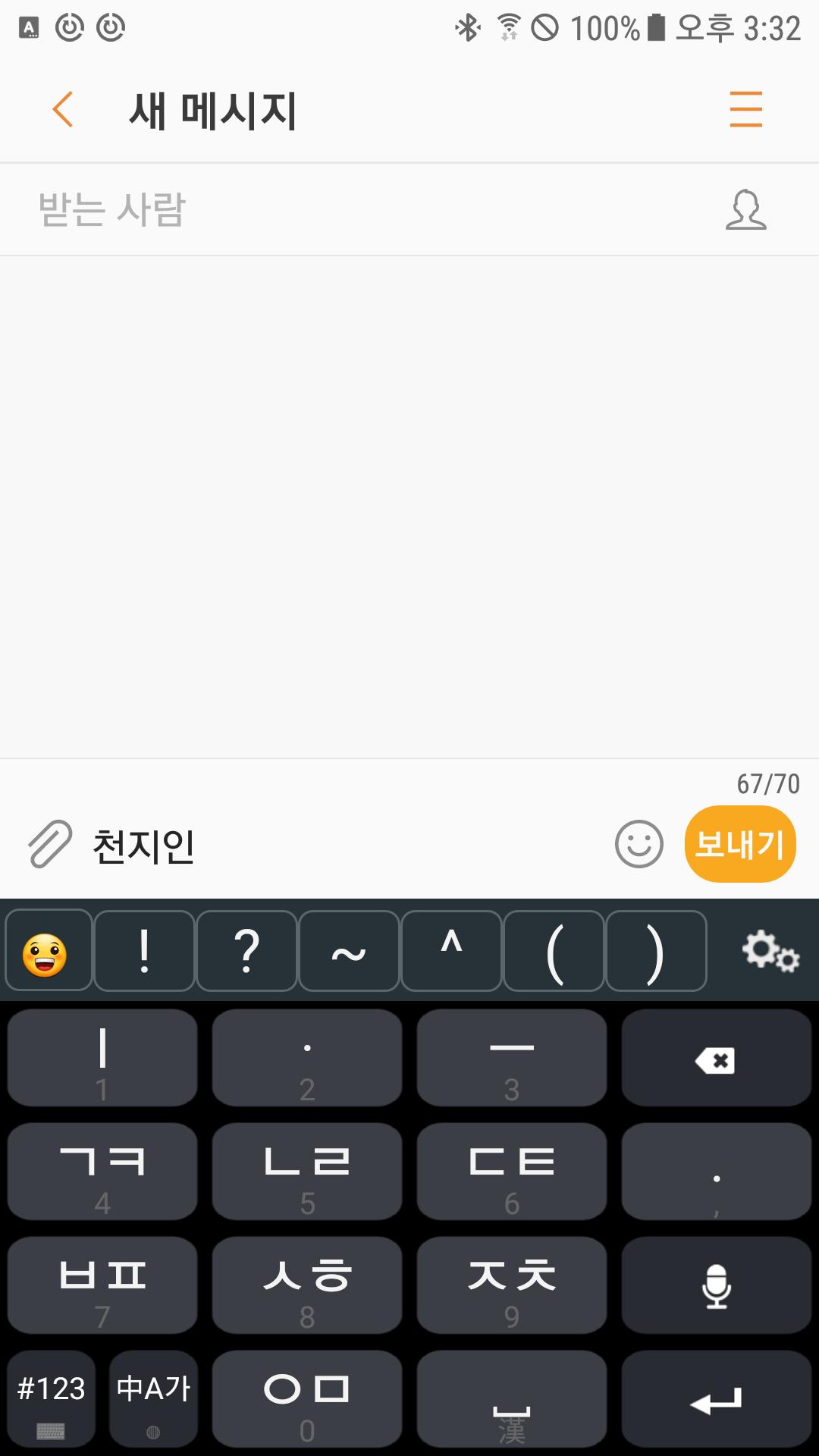
Task: Insert a space with the spacebar
Action: (x=512, y=1399)
